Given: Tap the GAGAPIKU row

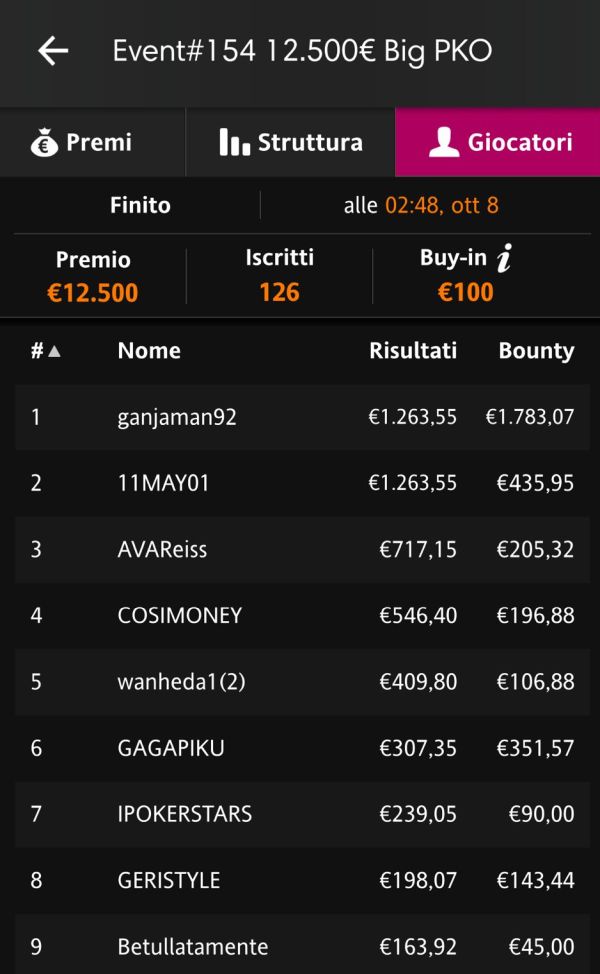Looking at the screenshot, I should (x=302, y=748).
